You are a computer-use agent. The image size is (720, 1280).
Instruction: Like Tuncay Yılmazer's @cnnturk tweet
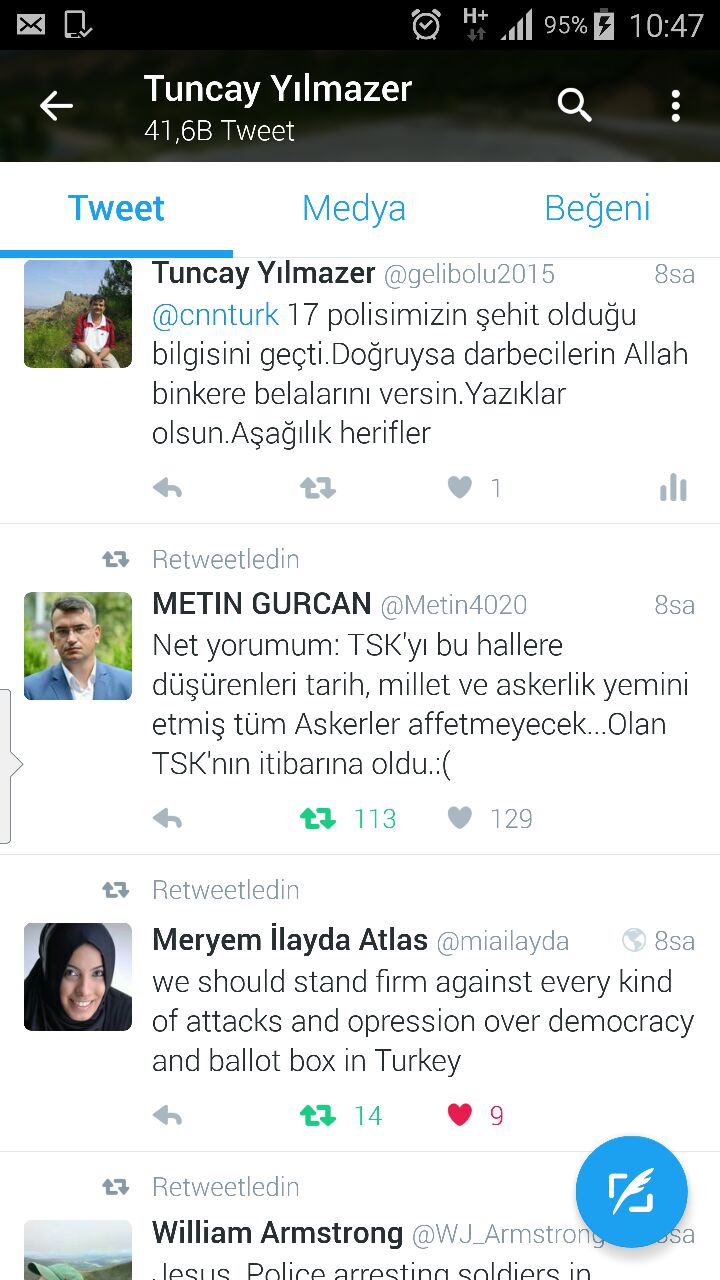coord(459,488)
